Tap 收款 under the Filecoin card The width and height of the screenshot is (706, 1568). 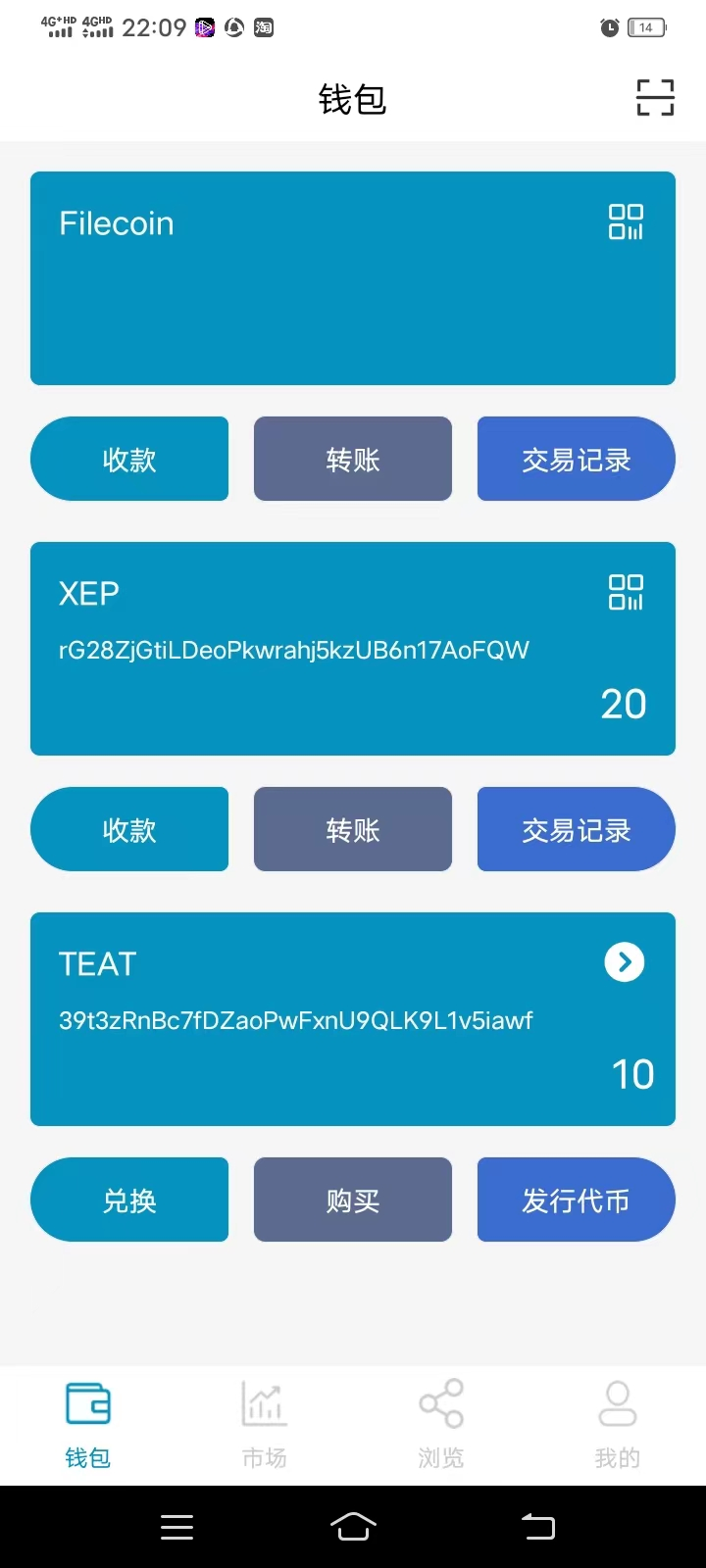(129, 459)
